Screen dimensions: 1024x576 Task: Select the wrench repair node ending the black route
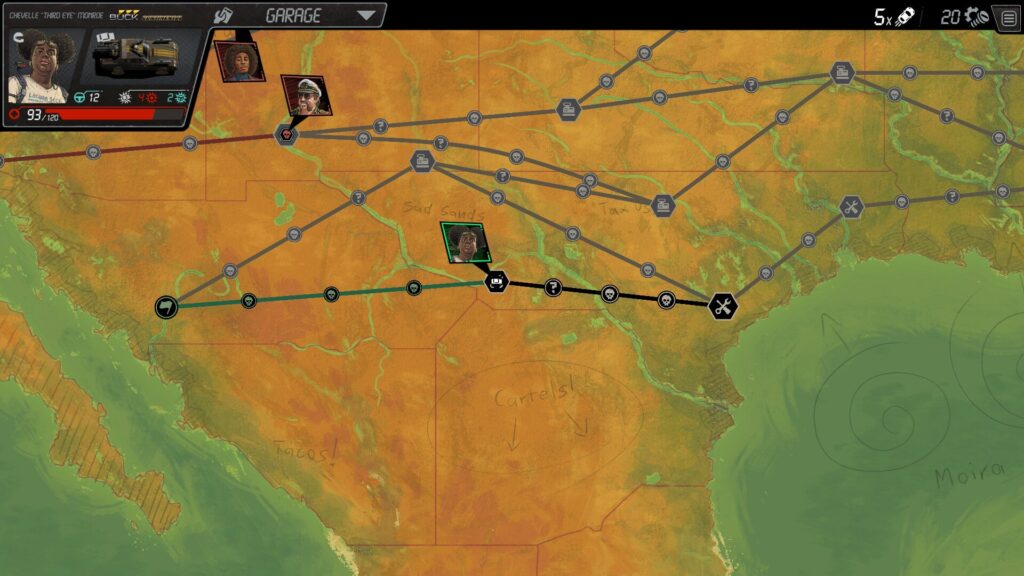pyautogui.click(x=723, y=306)
